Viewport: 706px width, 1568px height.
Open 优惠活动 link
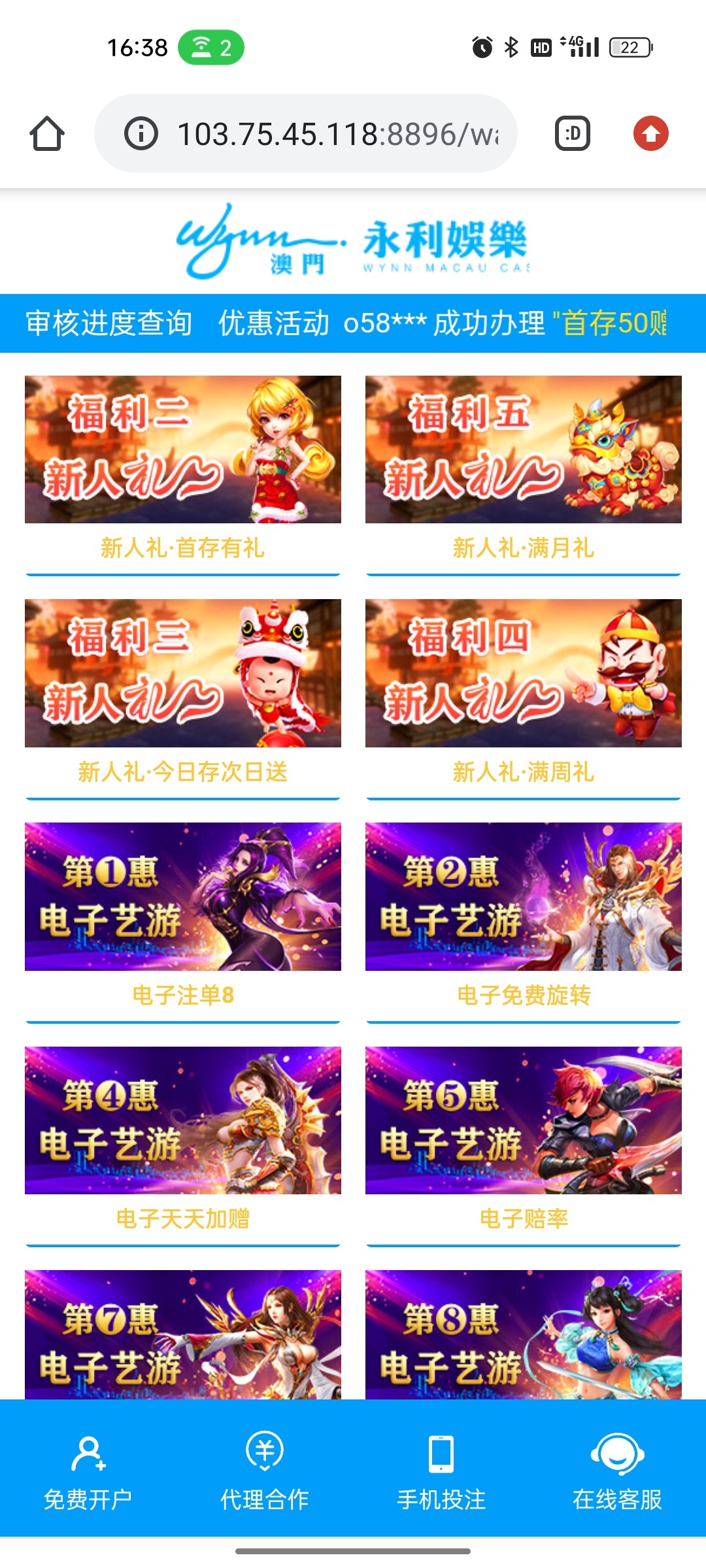273,323
